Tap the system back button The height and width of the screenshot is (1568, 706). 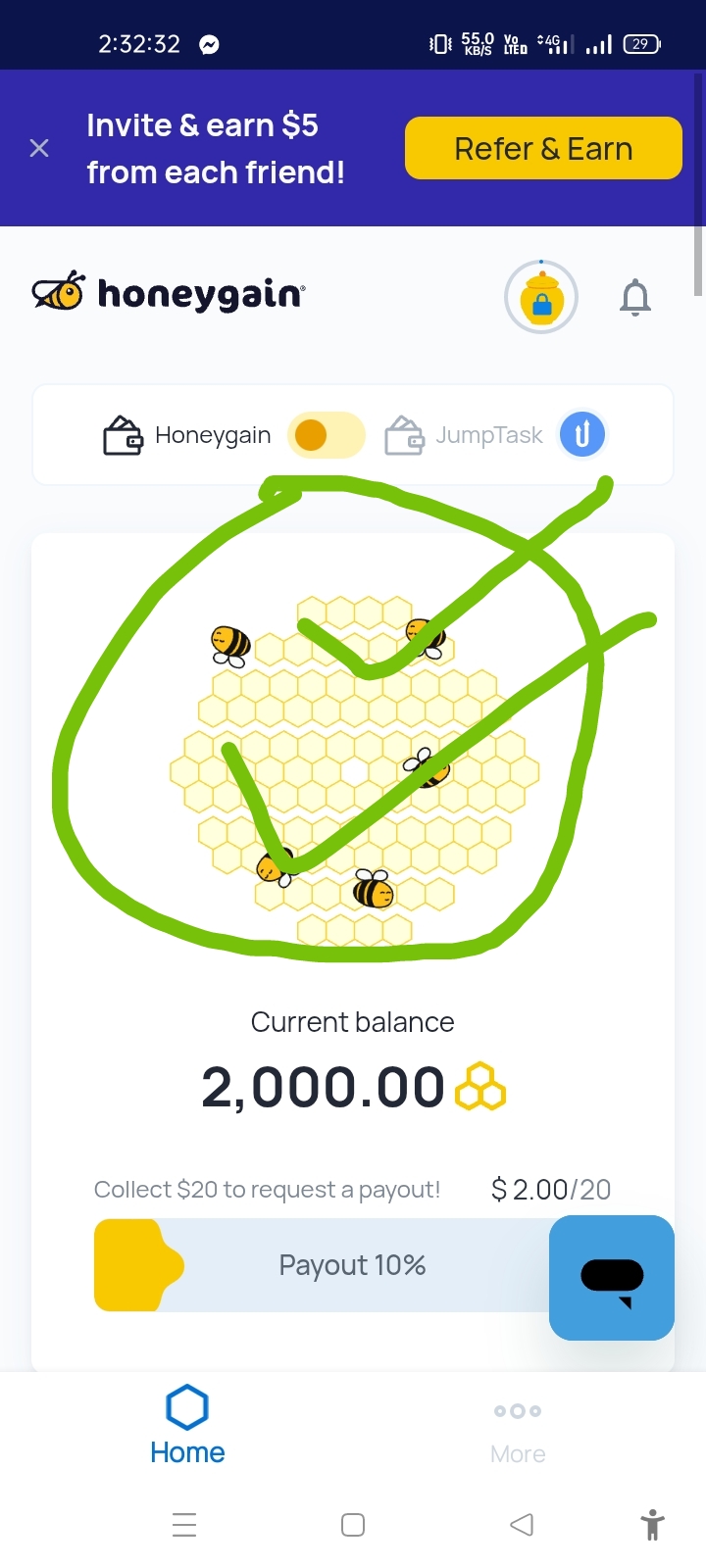[x=522, y=1524]
